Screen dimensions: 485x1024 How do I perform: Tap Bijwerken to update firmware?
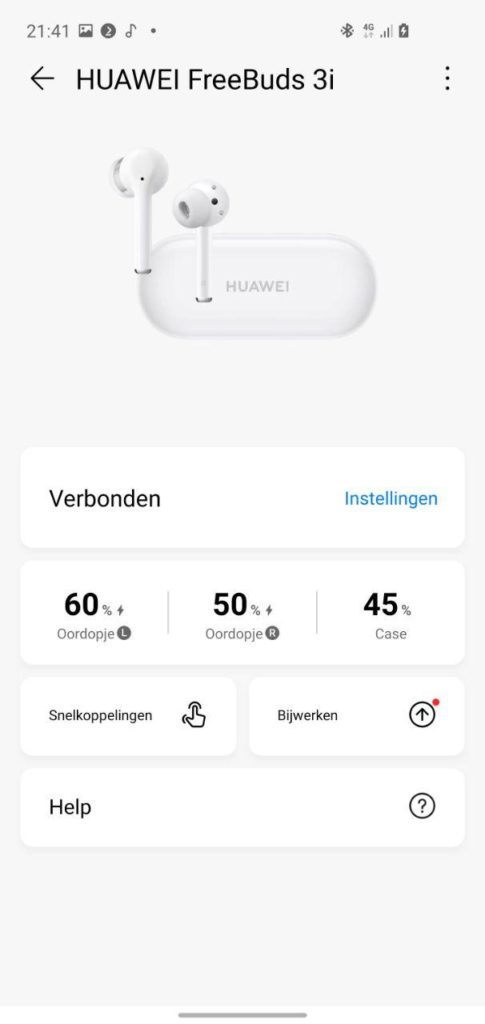[x=356, y=716]
